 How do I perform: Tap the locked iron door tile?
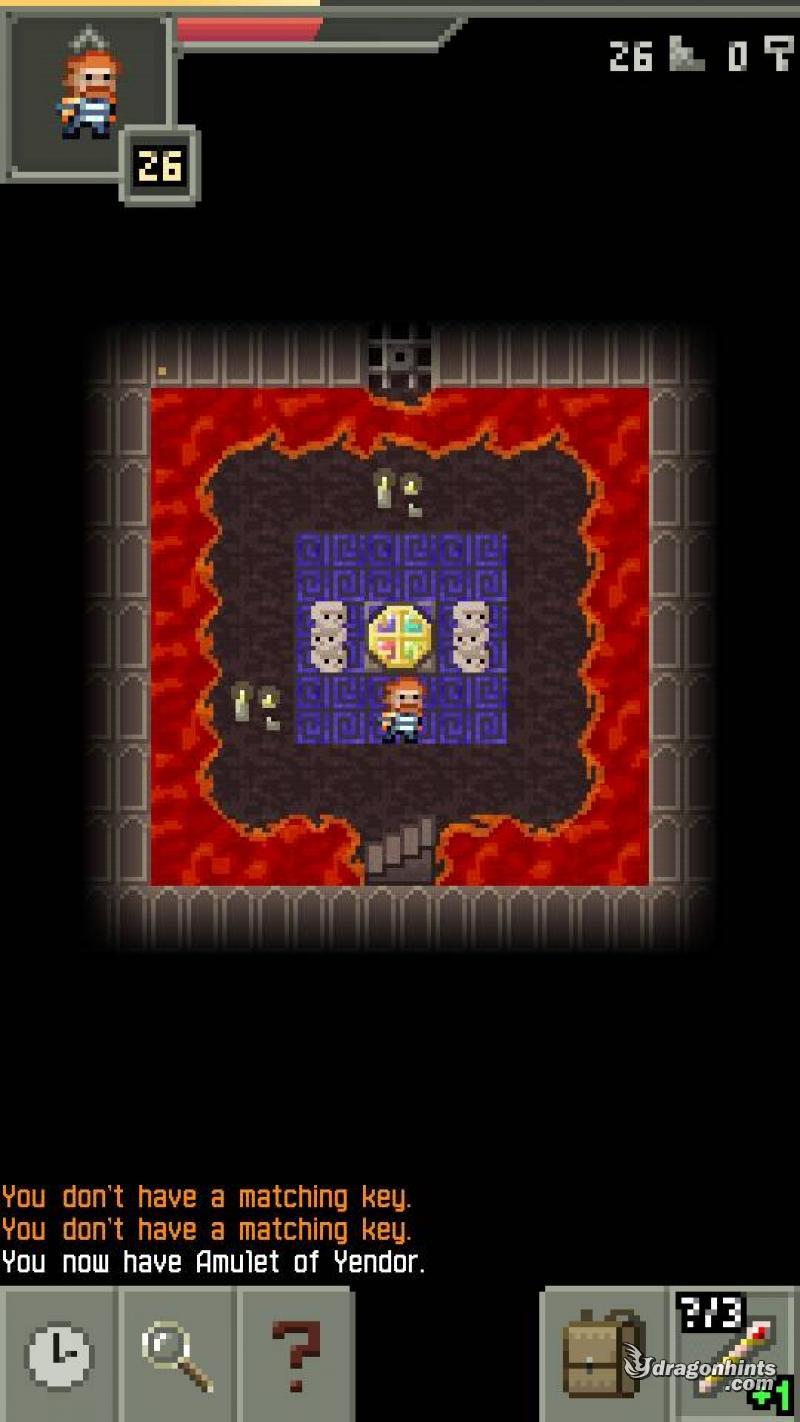click(400, 357)
